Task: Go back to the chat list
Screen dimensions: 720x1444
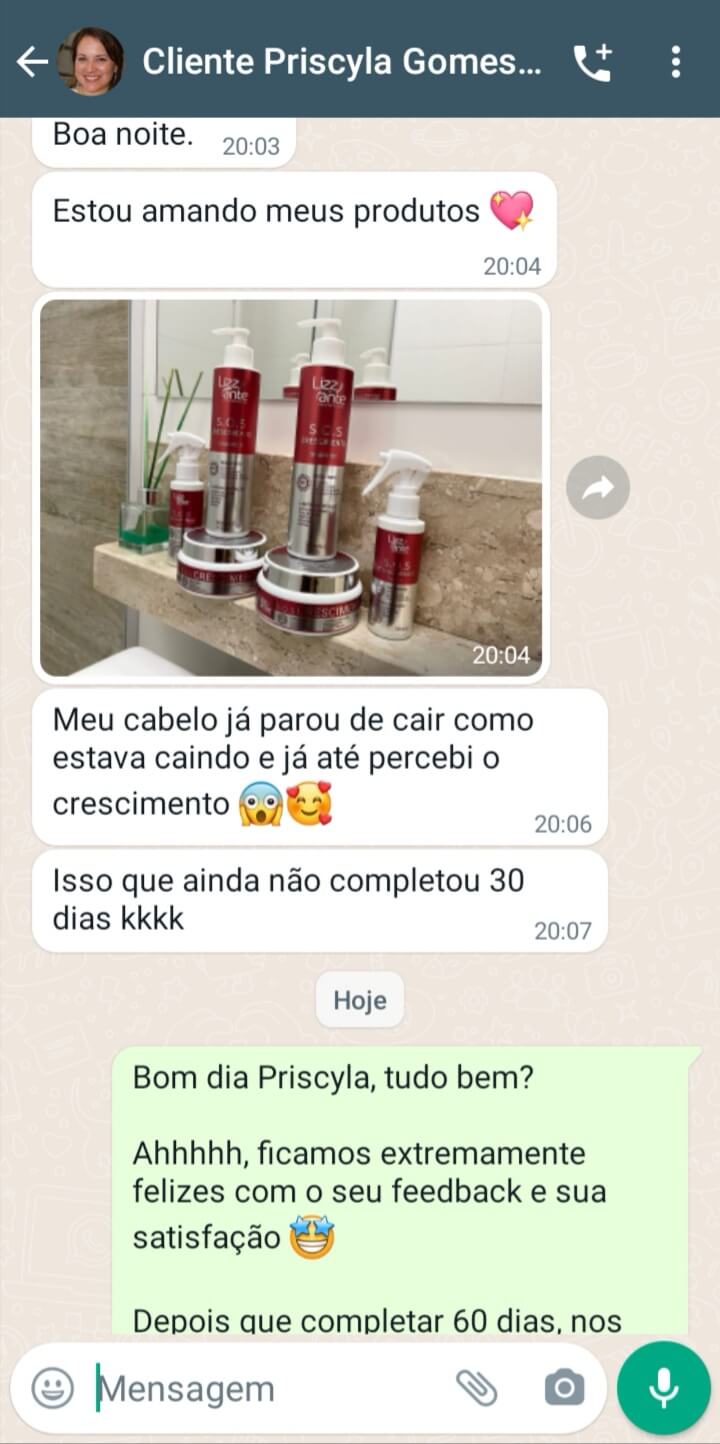Action: pyautogui.click(x=32, y=62)
